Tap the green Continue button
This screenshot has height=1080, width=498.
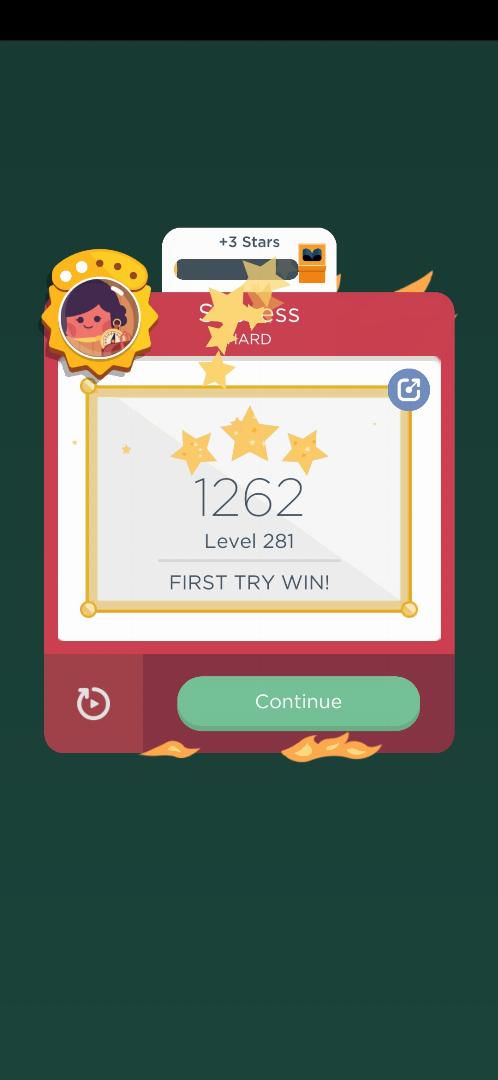tap(298, 703)
